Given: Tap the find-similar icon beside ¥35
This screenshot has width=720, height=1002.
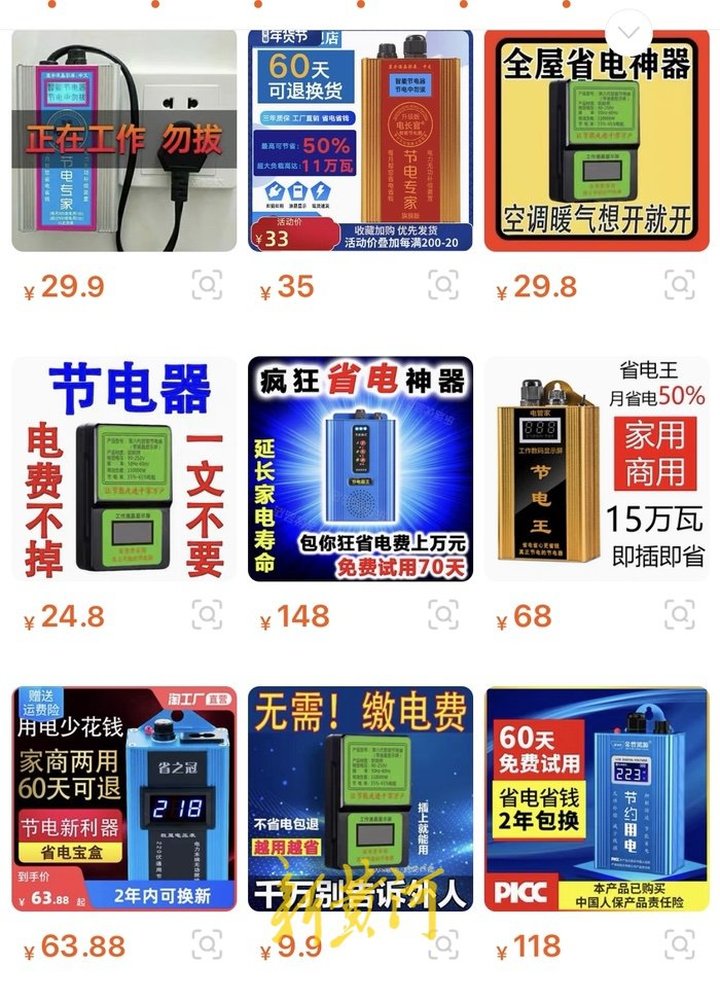Looking at the screenshot, I should click(x=443, y=286).
